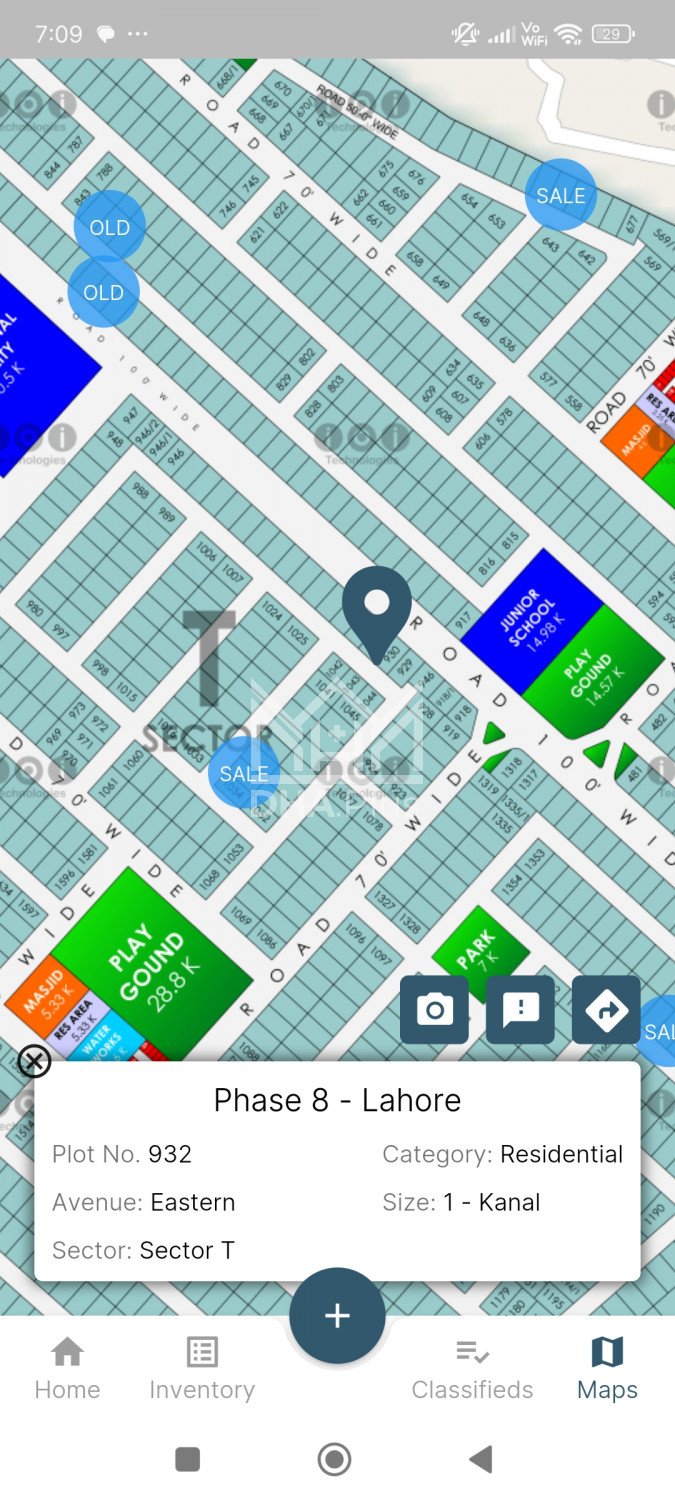The width and height of the screenshot is (675, 1500).
Task: Tap the plus floating action button
Action: coord(337,1315)
